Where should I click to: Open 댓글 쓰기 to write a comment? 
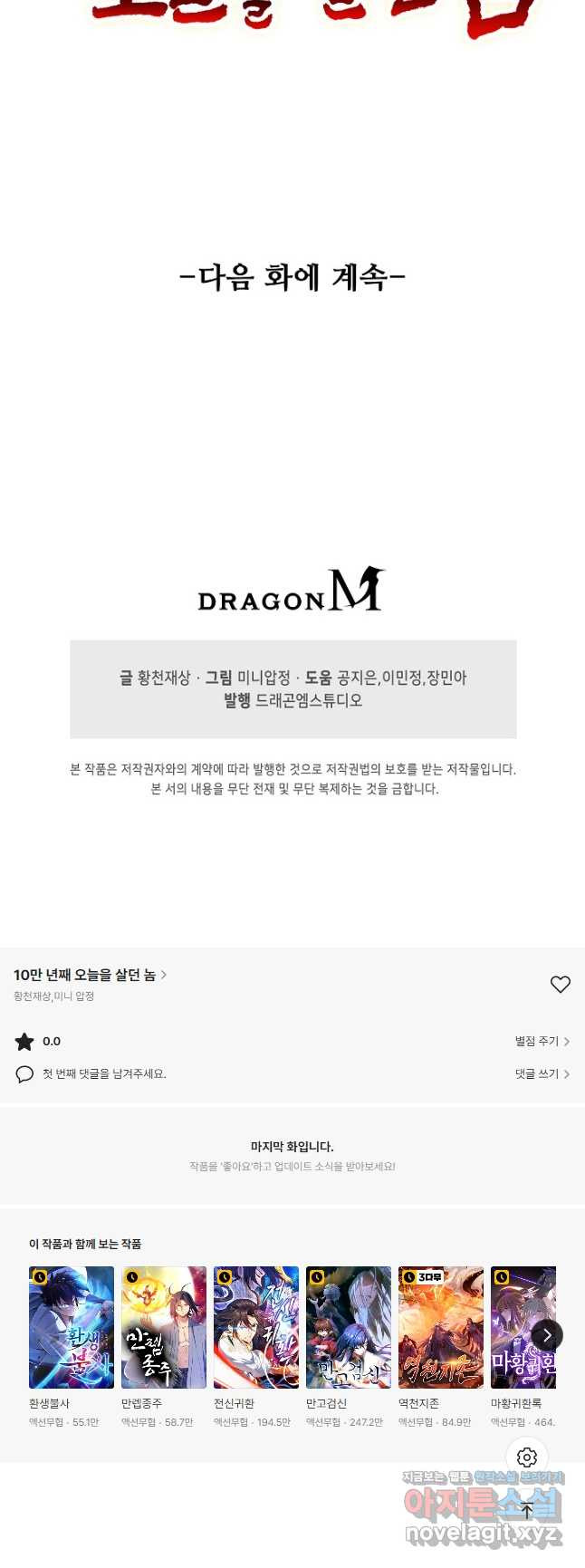[542, 1074]
